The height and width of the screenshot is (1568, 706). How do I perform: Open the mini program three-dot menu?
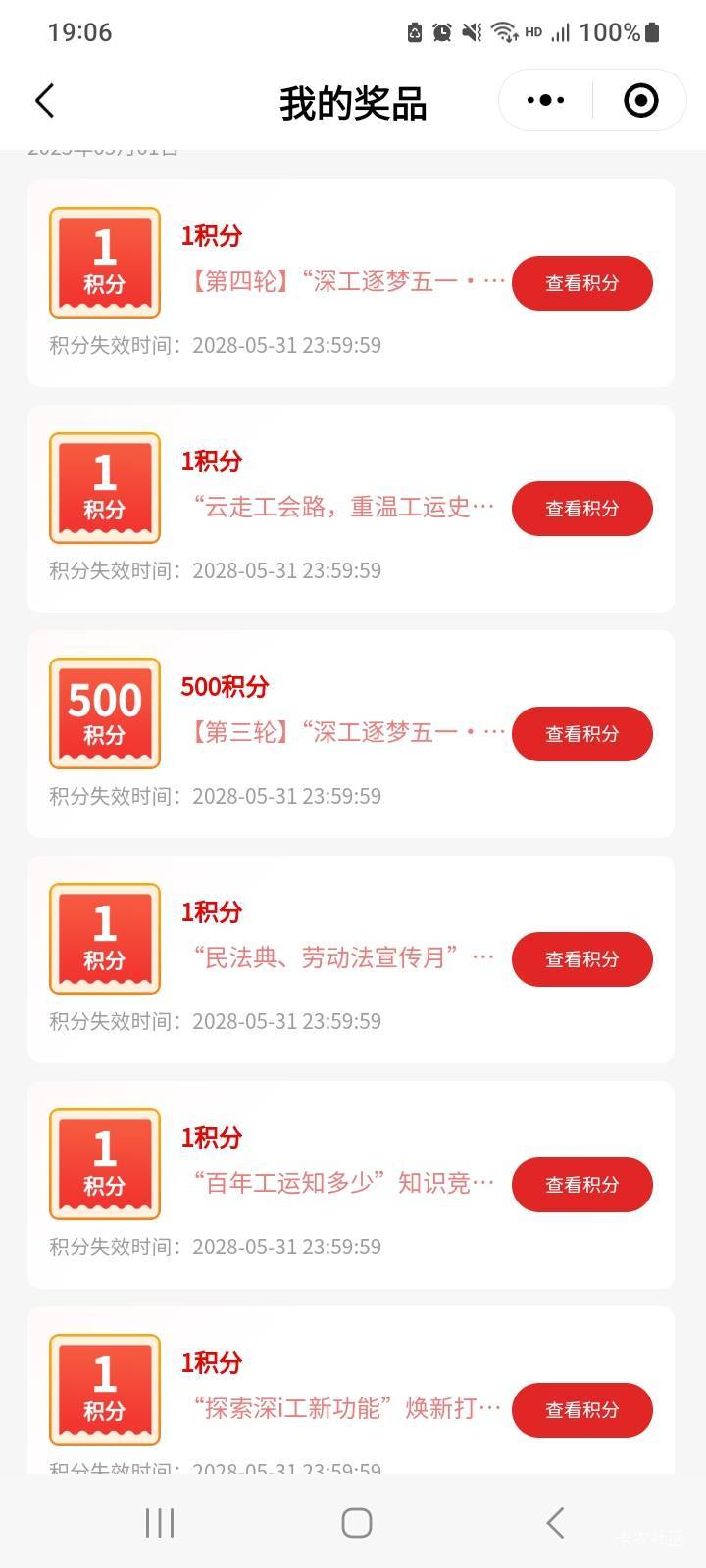pos(545,100)
